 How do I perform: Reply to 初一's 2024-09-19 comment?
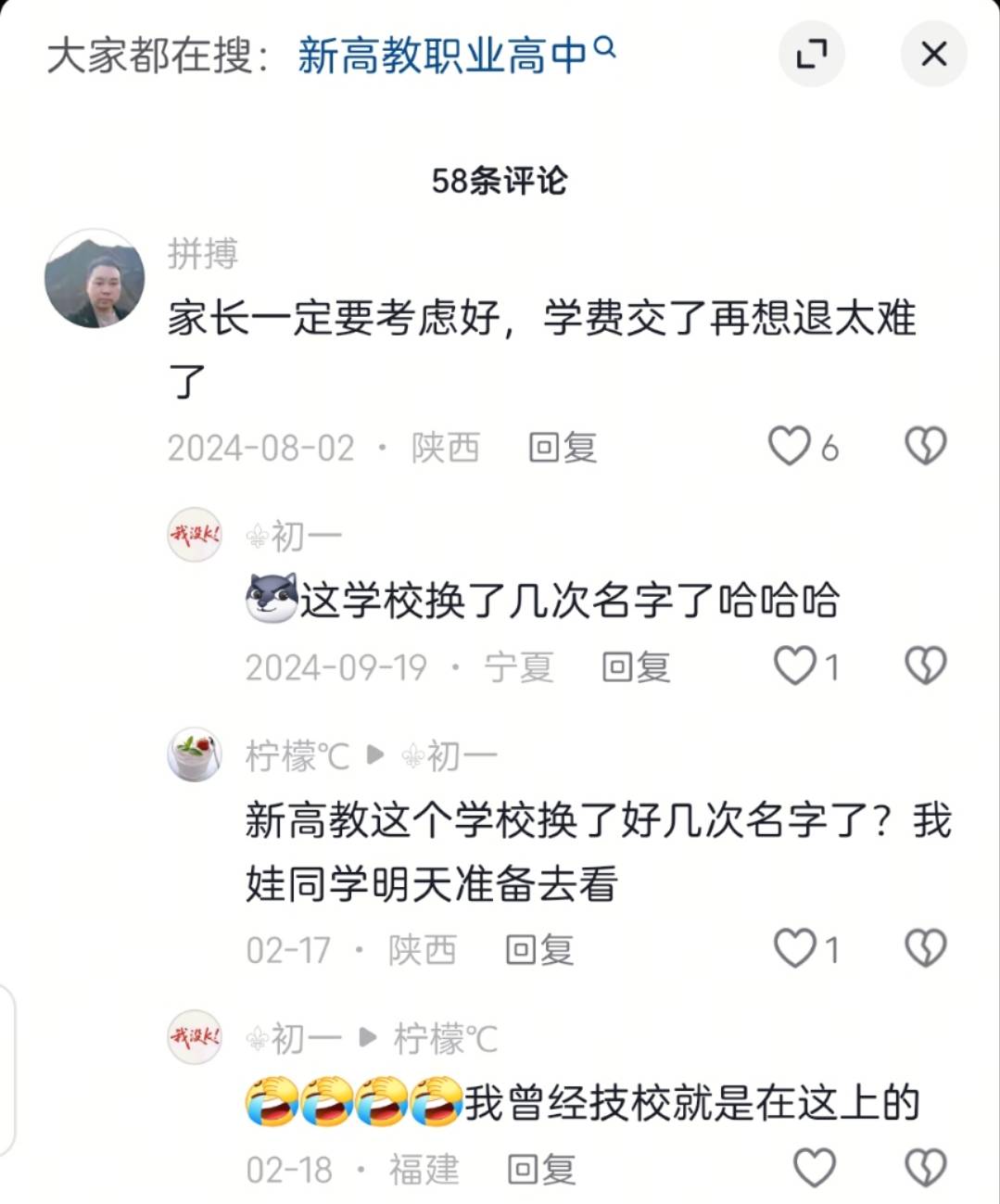pos(635,667)
